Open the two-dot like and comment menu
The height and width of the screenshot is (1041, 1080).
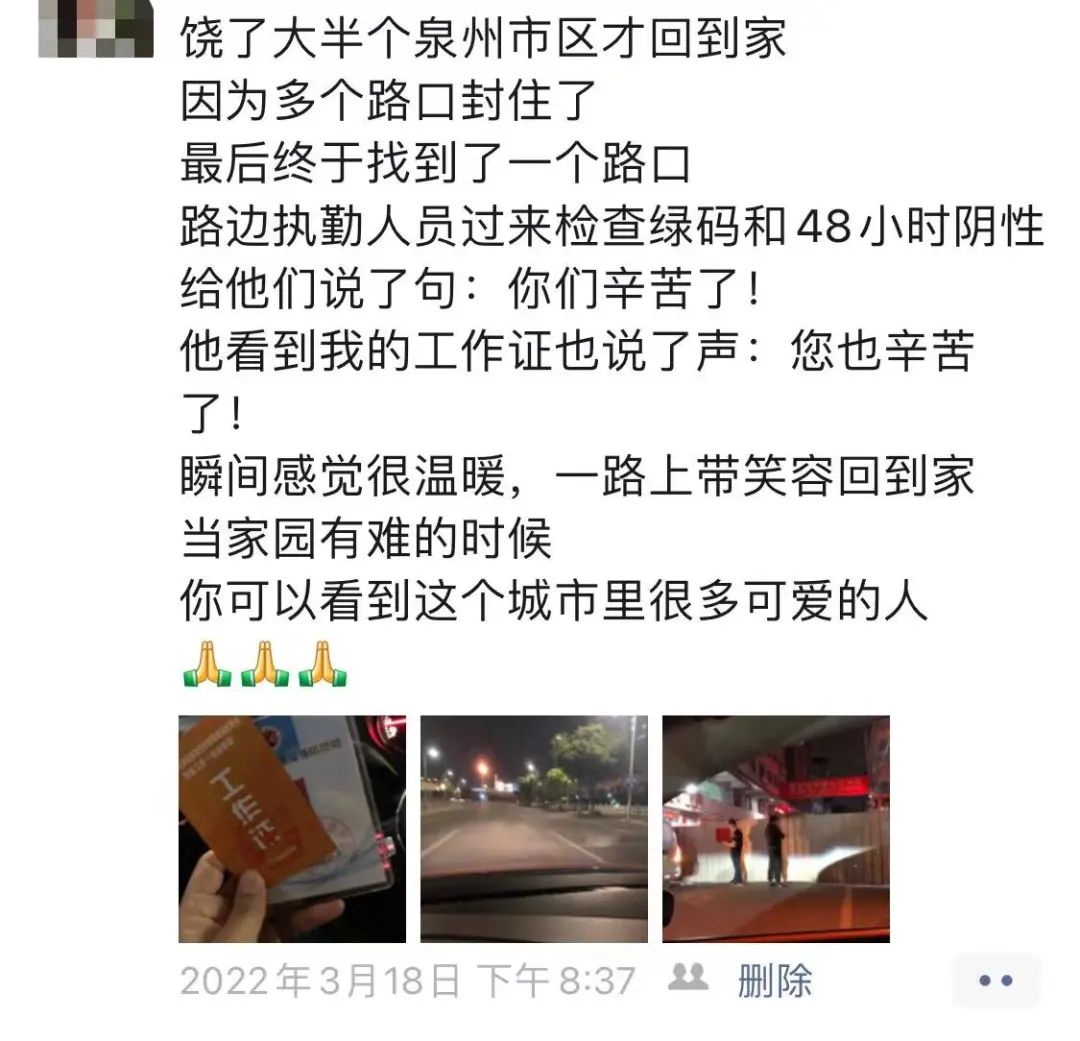point(996,981)
